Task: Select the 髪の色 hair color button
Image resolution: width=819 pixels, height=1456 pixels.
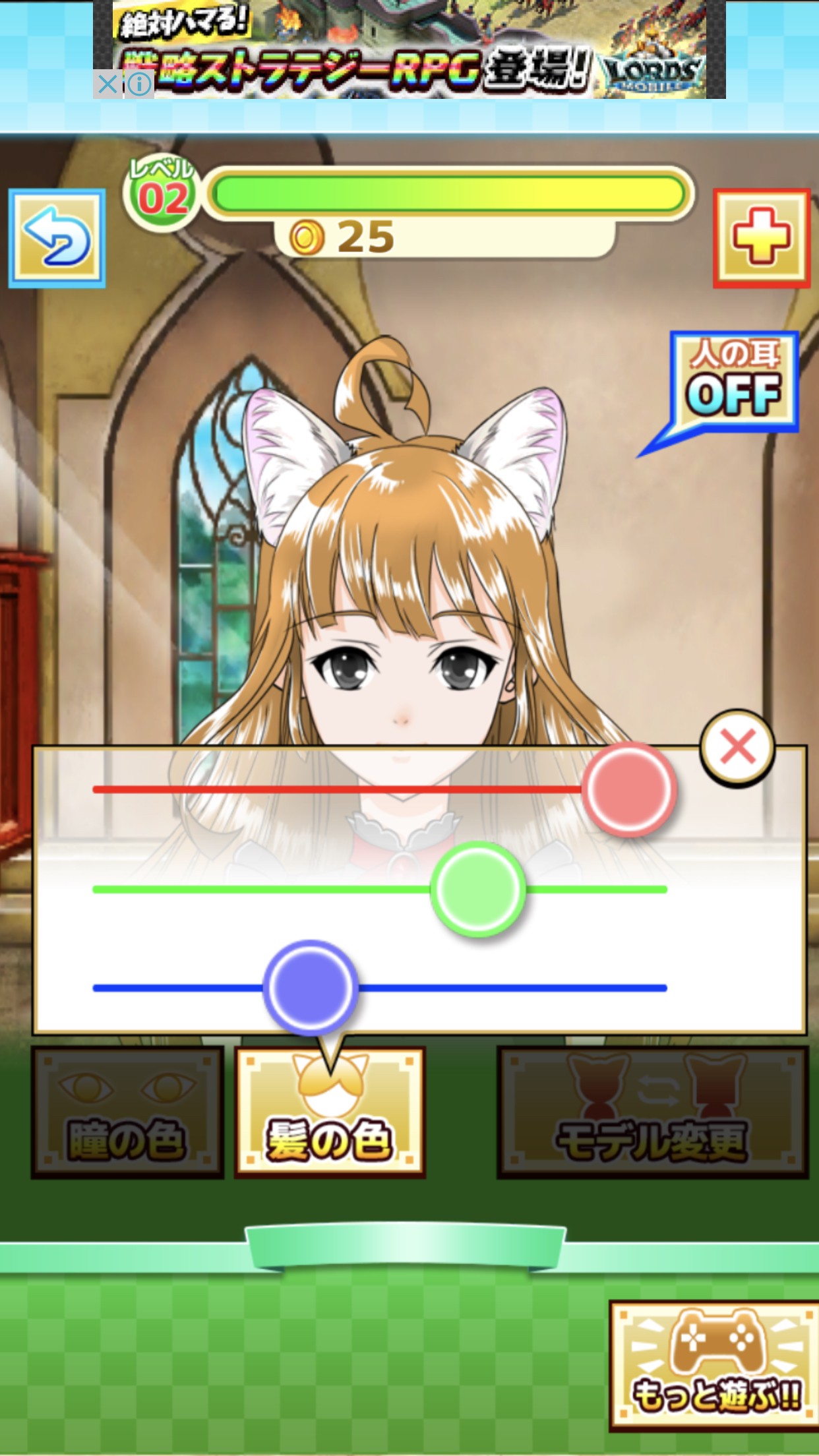Action: (330, 1113)
